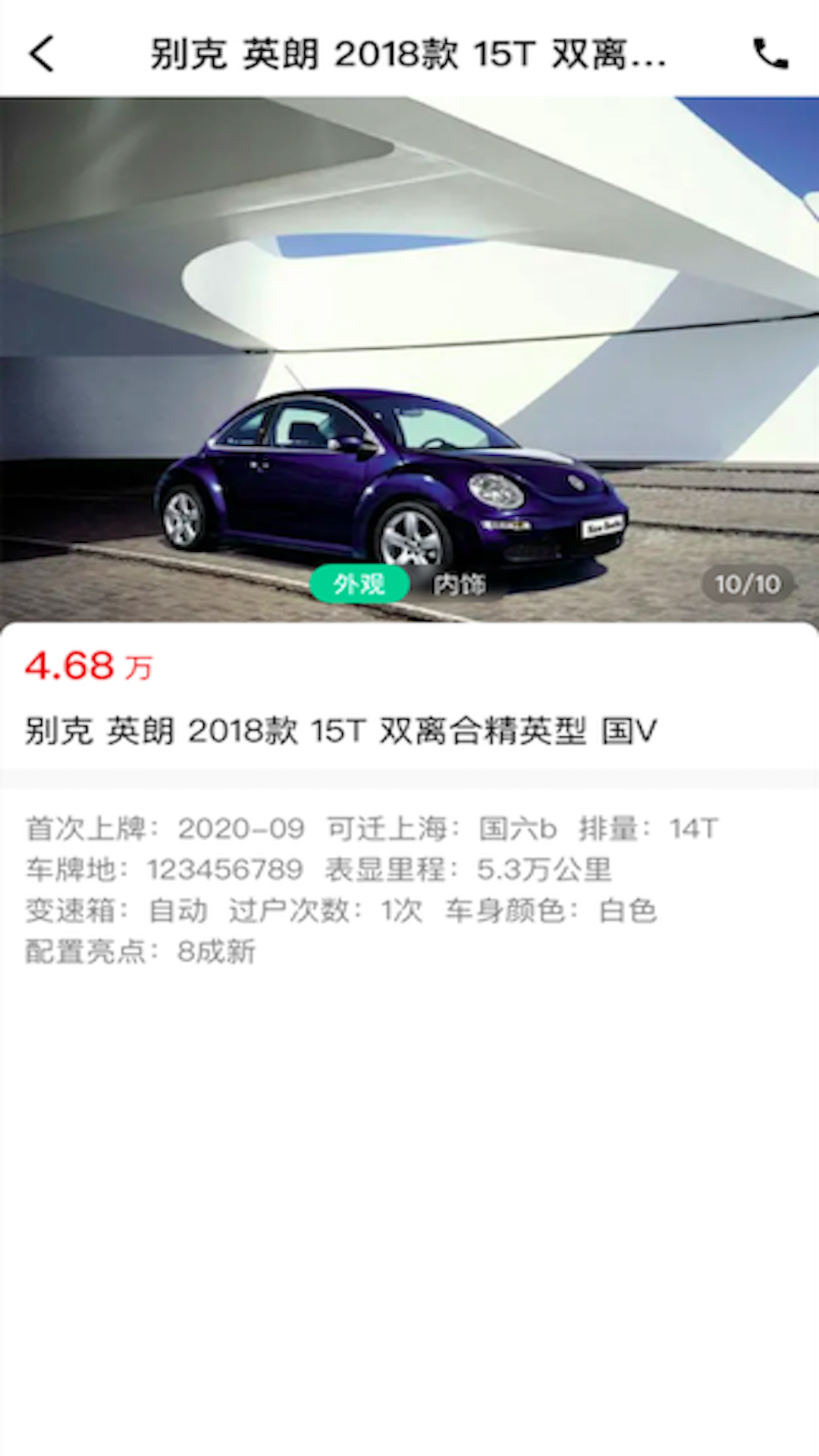Tap the back arrow icon
Viewport: 819px width, 1456px height.
point(39,55)
